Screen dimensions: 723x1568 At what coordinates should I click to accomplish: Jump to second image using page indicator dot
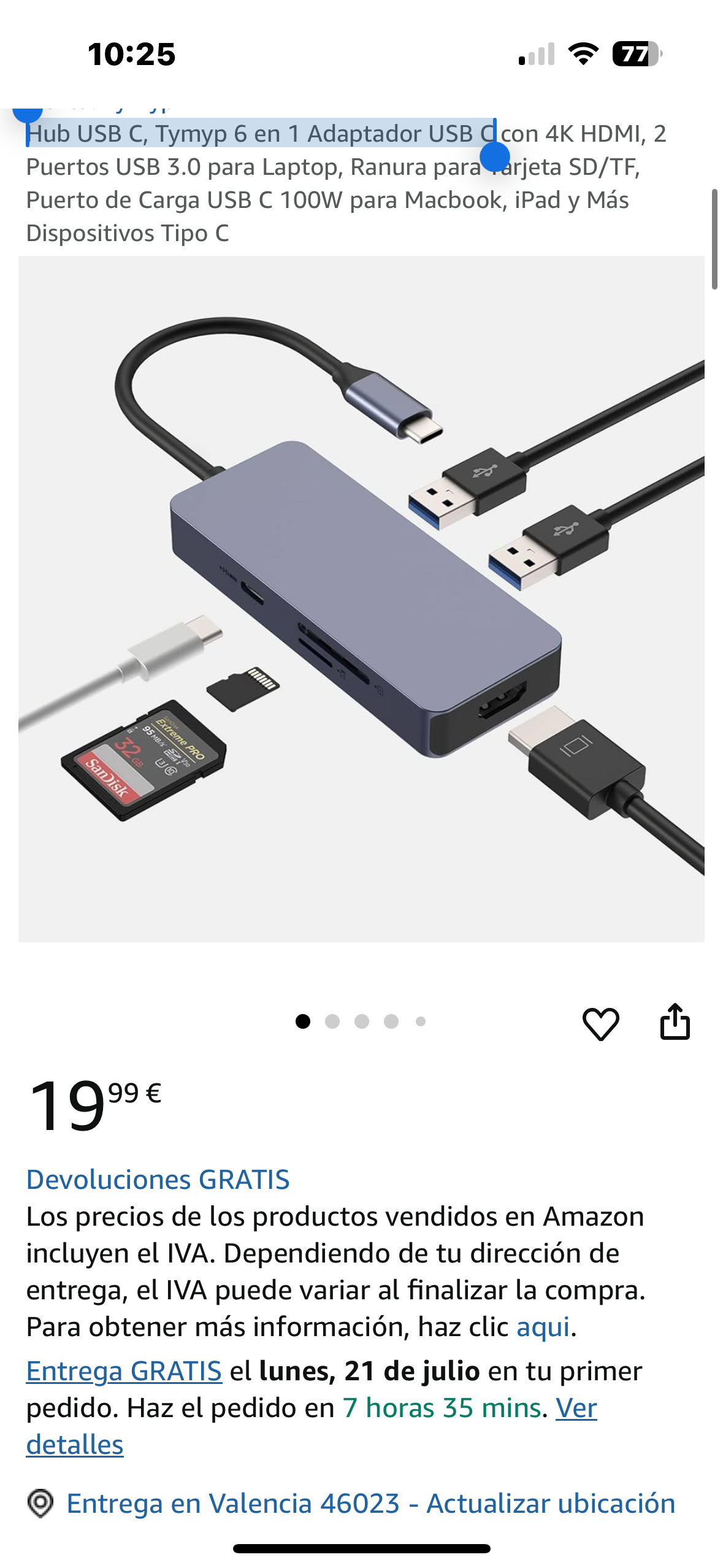332,1021
